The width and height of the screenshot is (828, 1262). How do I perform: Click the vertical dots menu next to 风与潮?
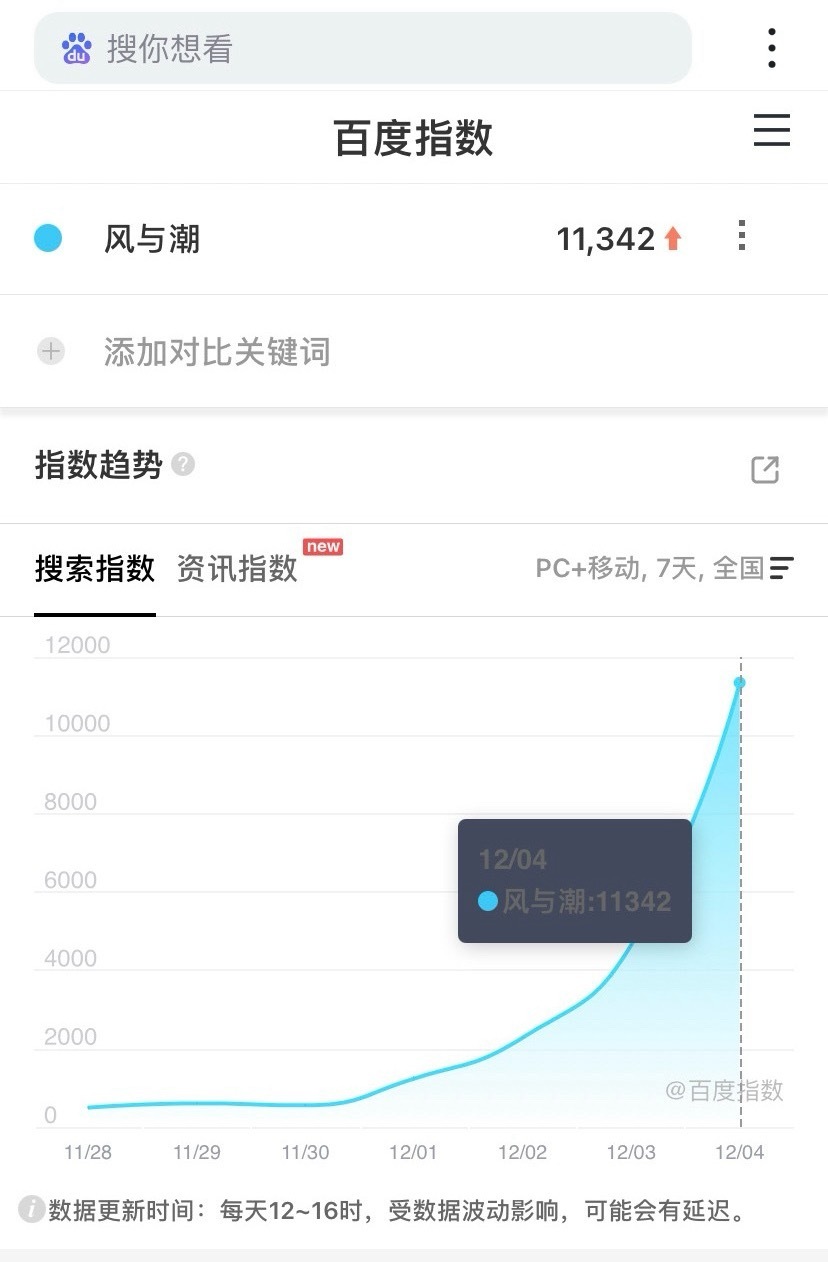[741, 237]
